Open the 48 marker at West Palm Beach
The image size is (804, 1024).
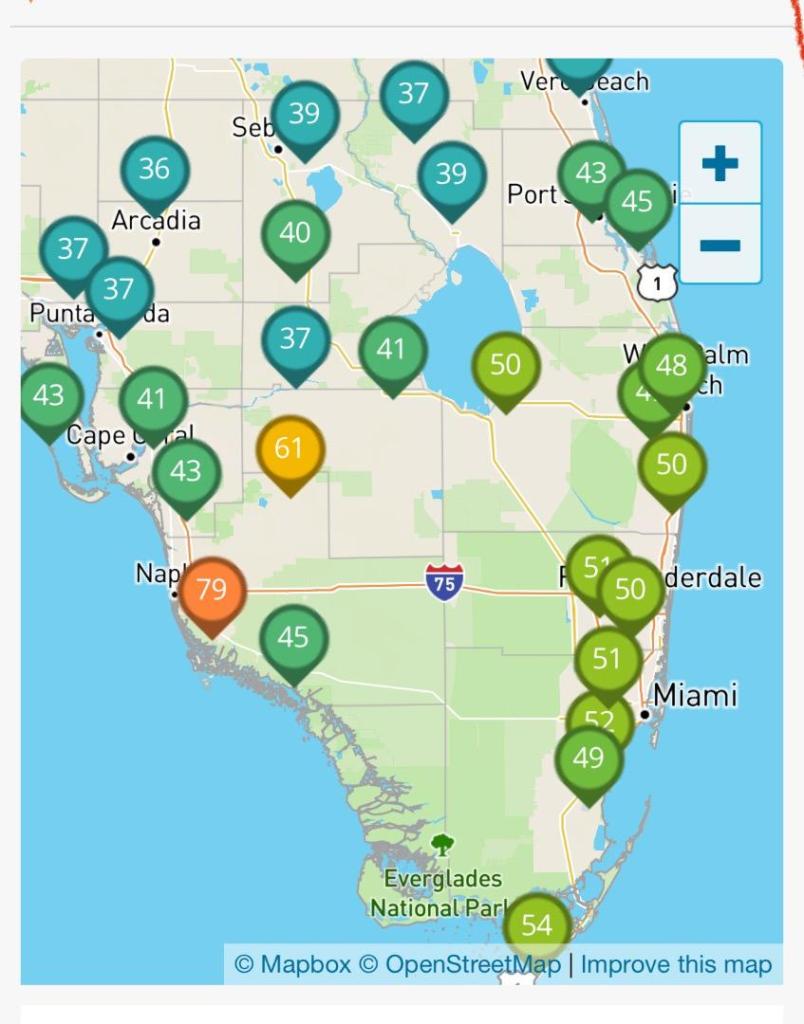point(673,366)
